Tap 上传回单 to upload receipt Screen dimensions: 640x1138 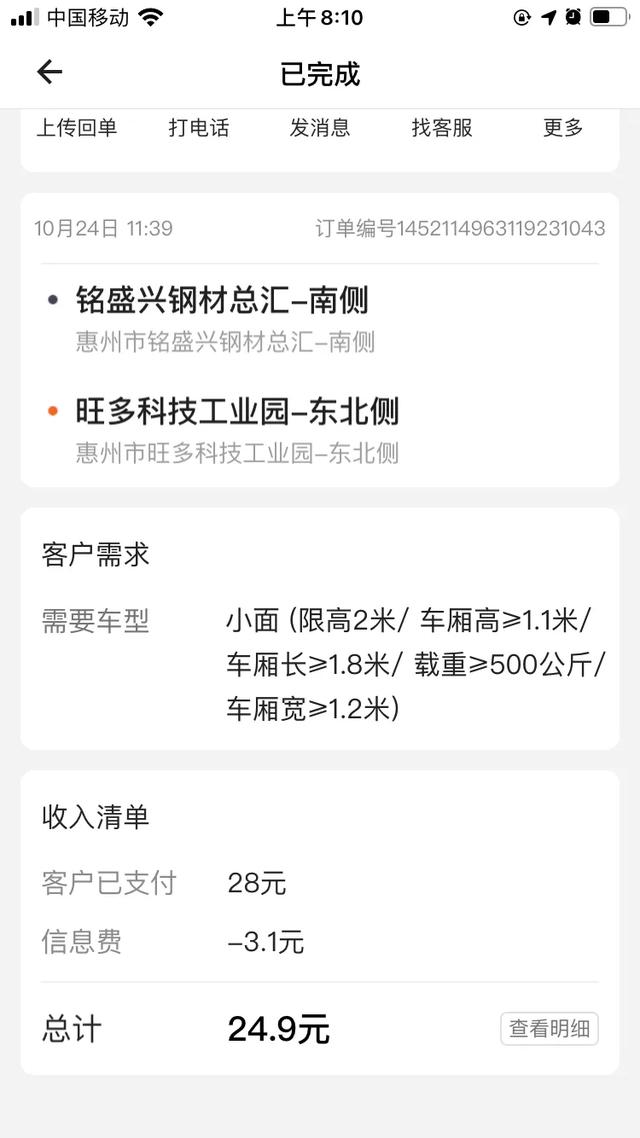(x=76, y=128)
